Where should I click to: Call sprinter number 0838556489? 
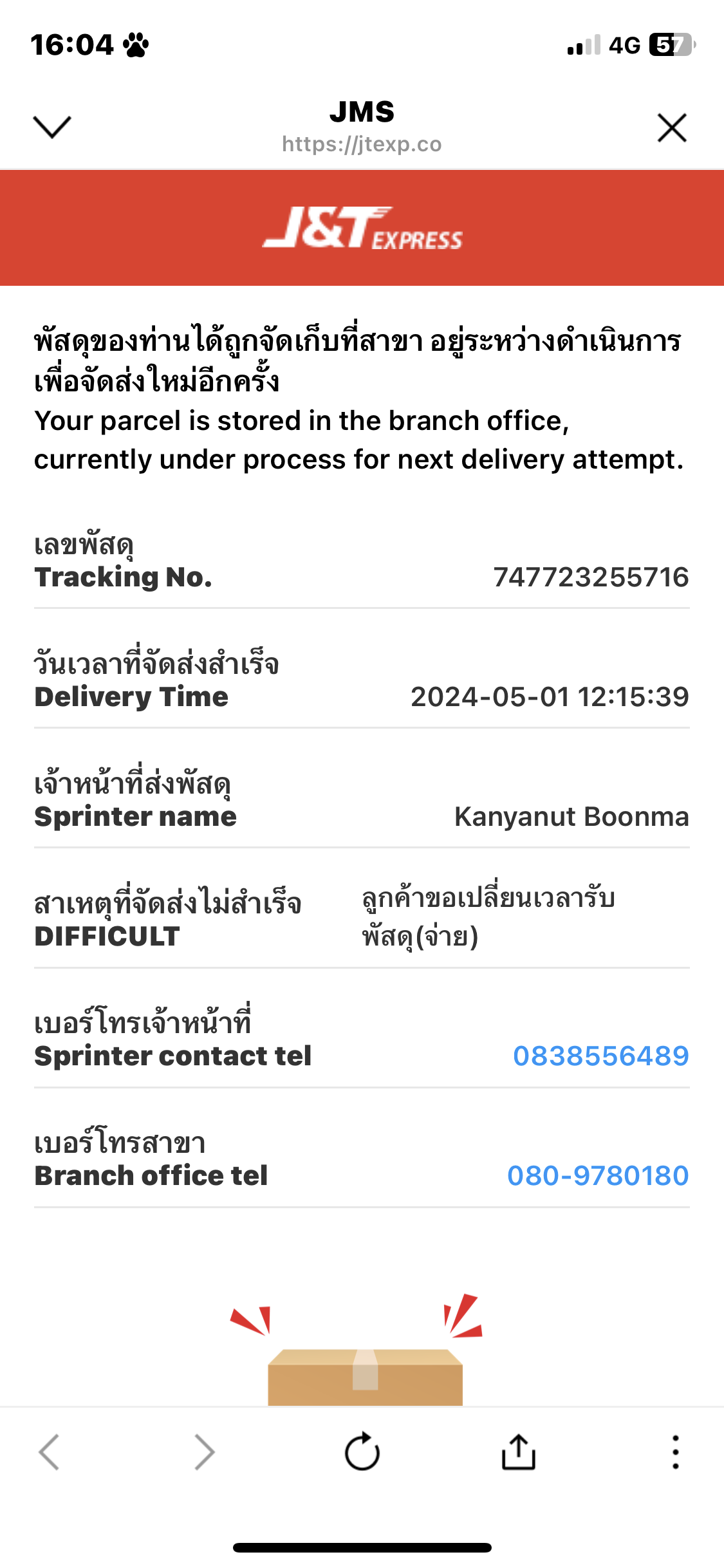coord(601,1056)
